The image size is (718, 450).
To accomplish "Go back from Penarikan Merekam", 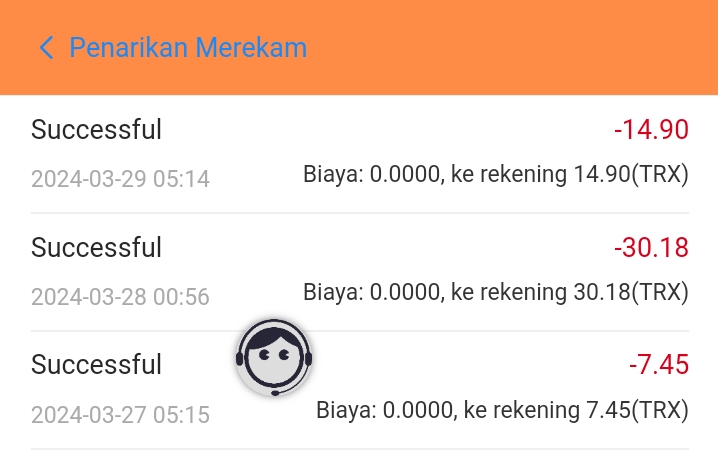I will point(46,48).
